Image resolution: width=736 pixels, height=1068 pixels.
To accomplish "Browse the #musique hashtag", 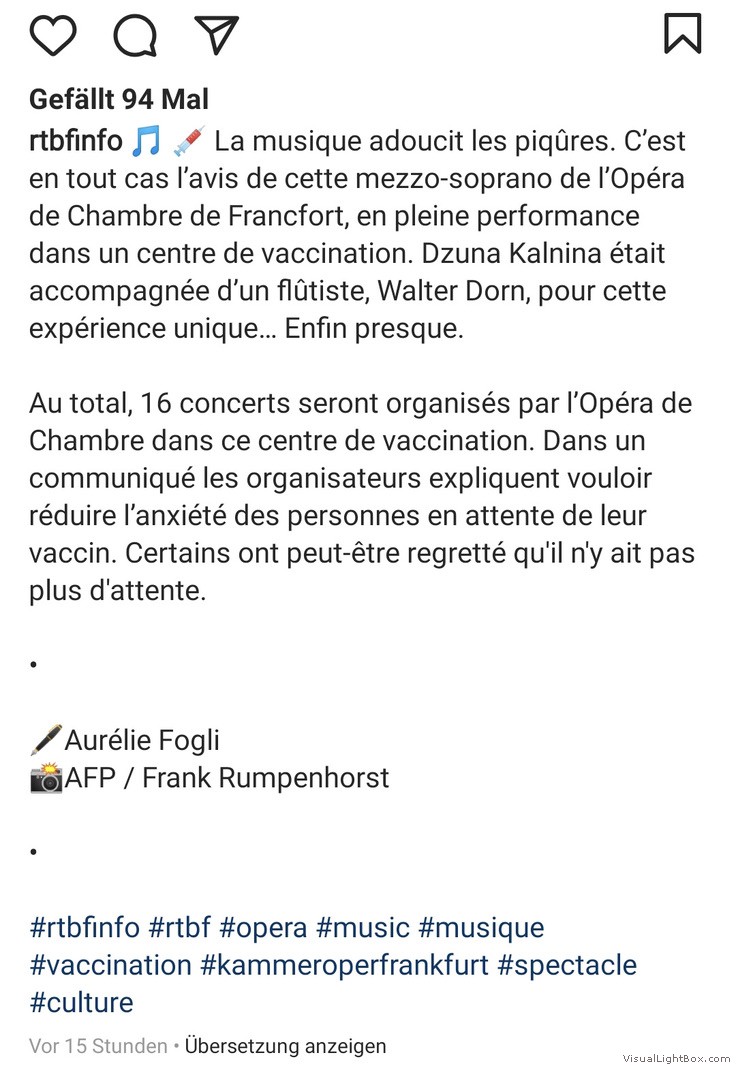I will point(481,927).
